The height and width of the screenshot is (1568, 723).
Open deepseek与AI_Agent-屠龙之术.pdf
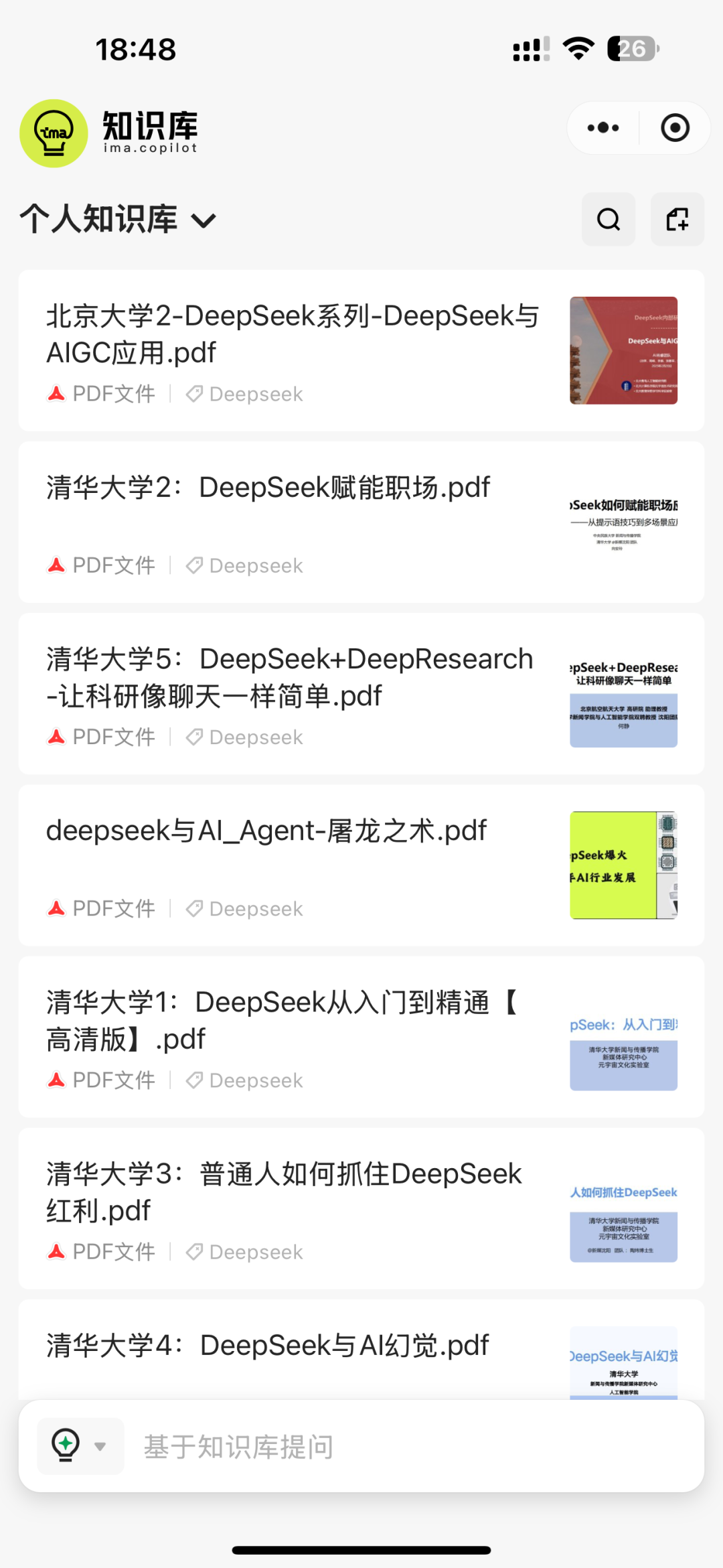click(x=266, y=831)
